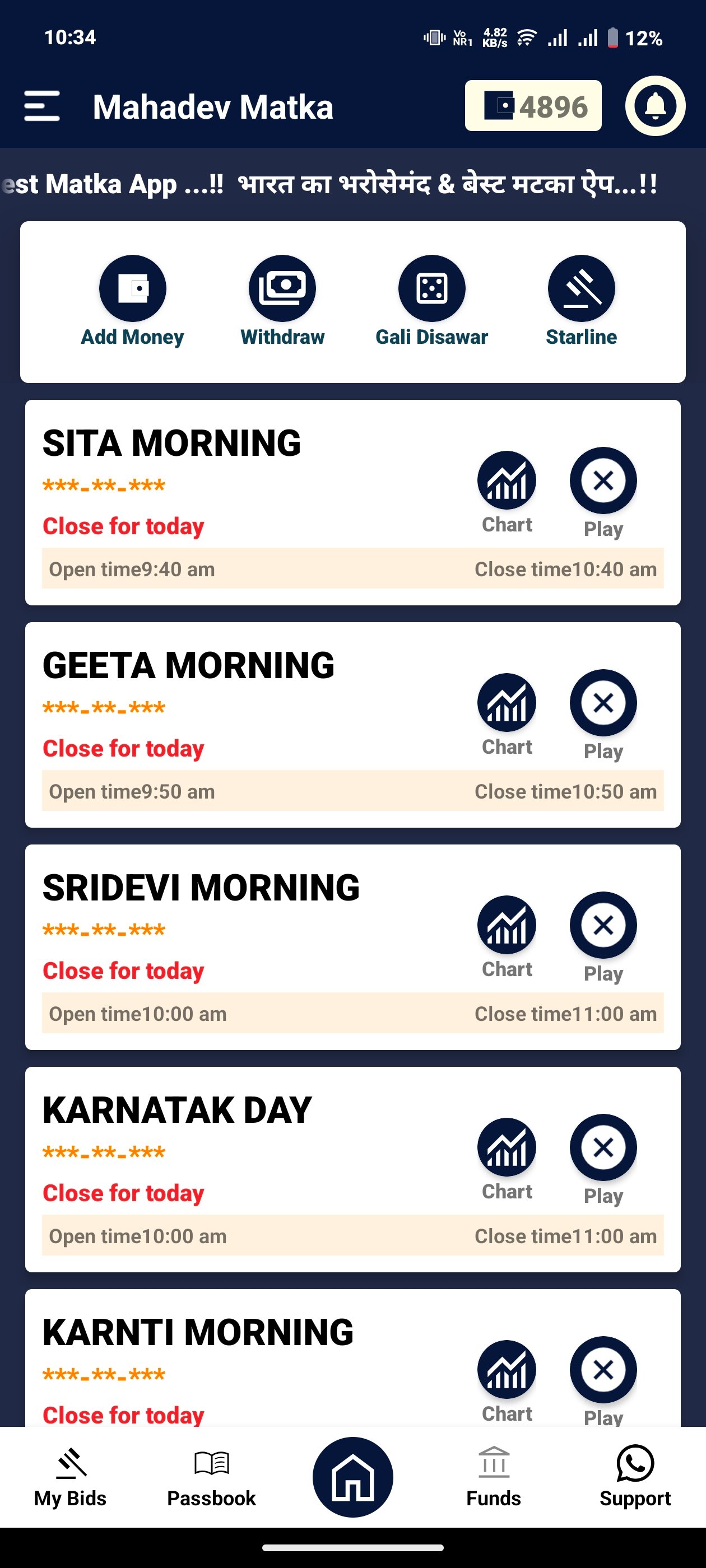The width and height of the screenshot is (706, 1568).
Task: View the chart for Geeta Morning
Action: (506, 713)
